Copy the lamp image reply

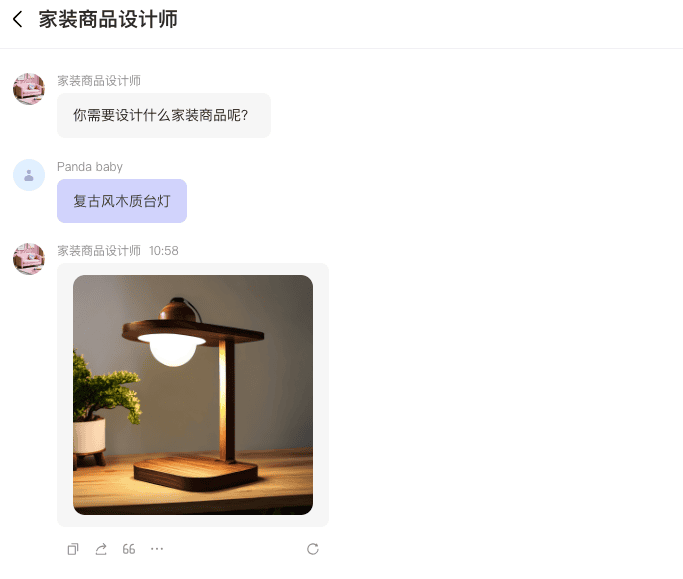[73, 549]
